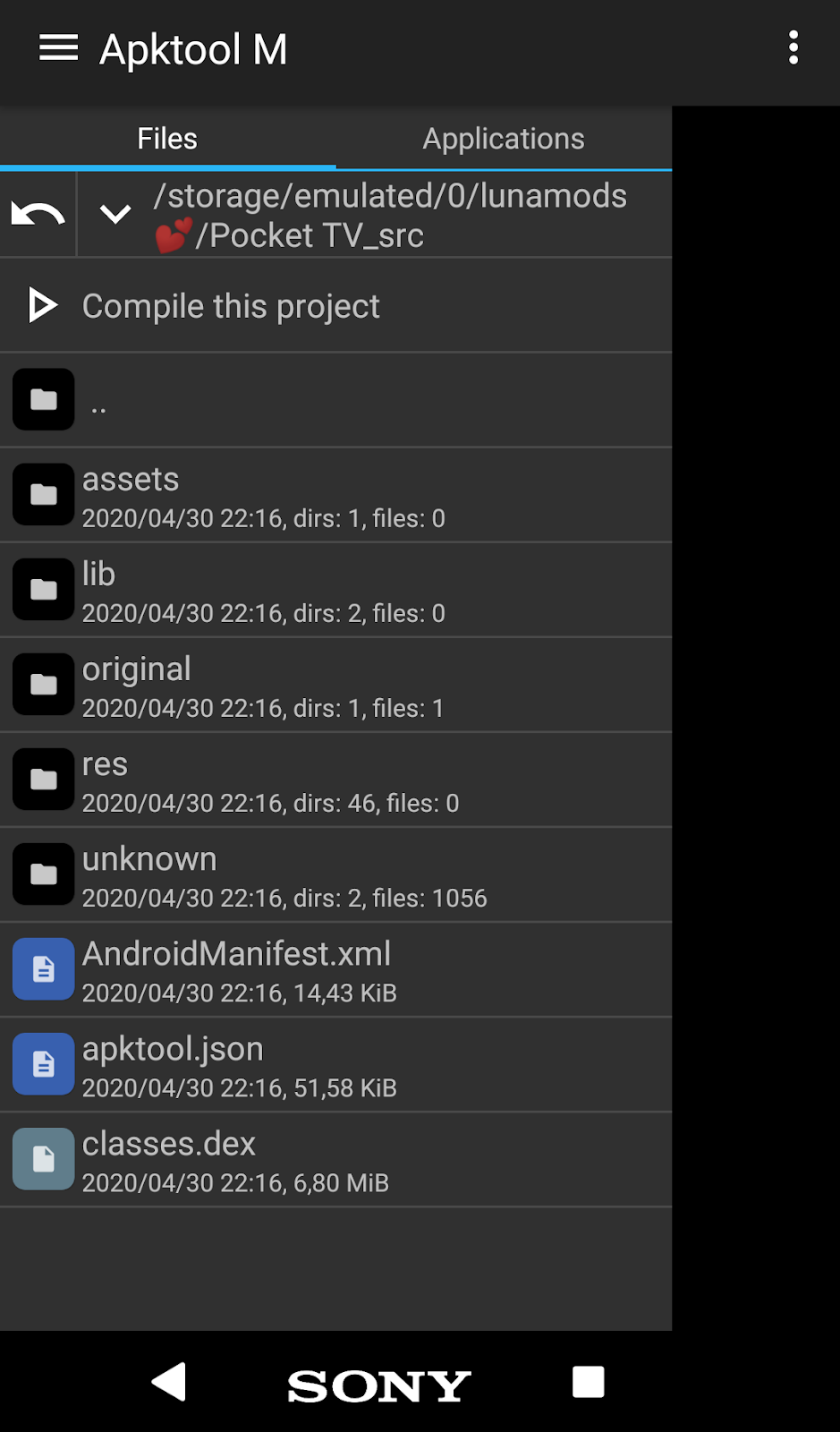Open the lib directory

[268, 590]
